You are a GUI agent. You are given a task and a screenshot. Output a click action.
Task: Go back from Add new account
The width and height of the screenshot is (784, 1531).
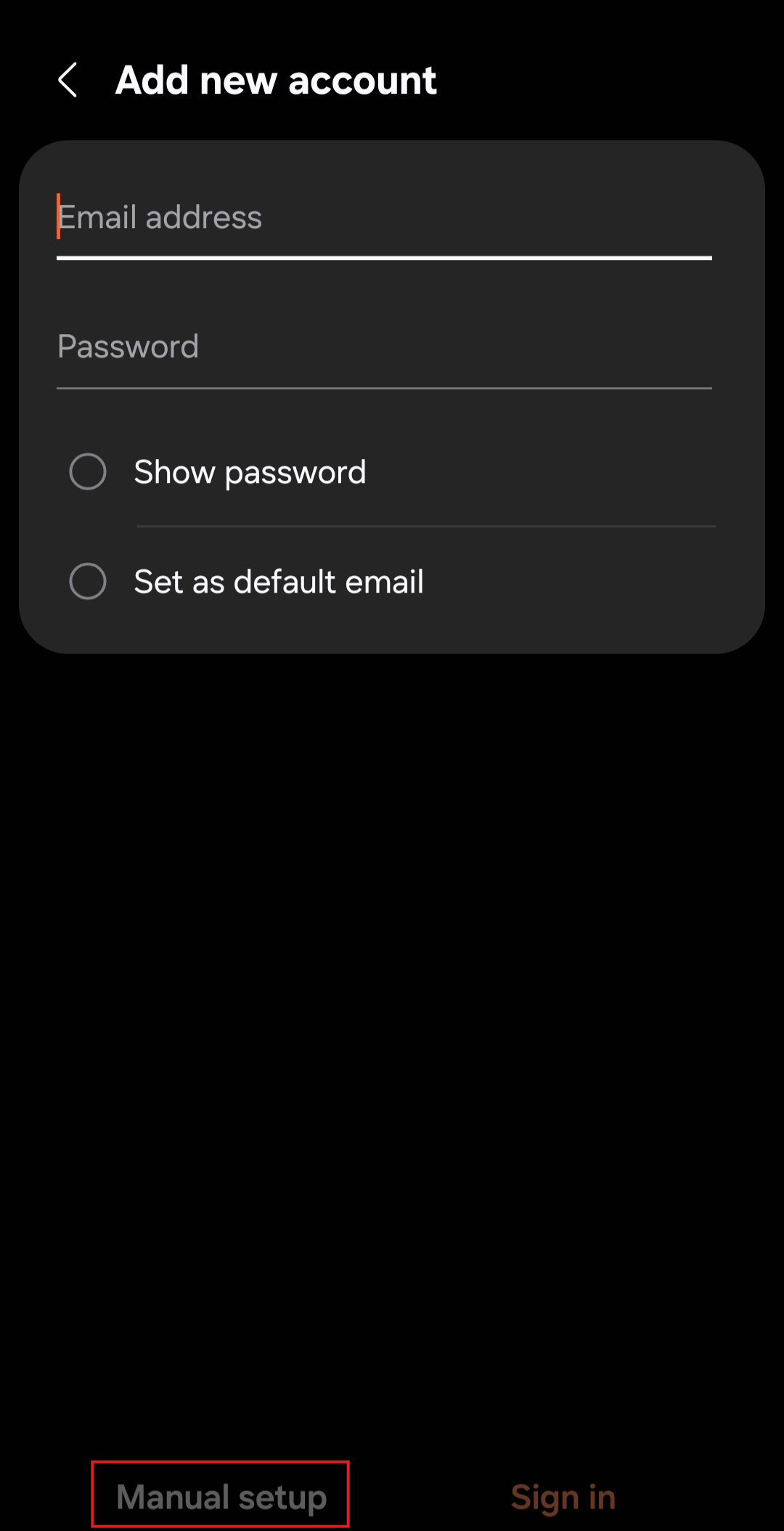click(68, 80)
